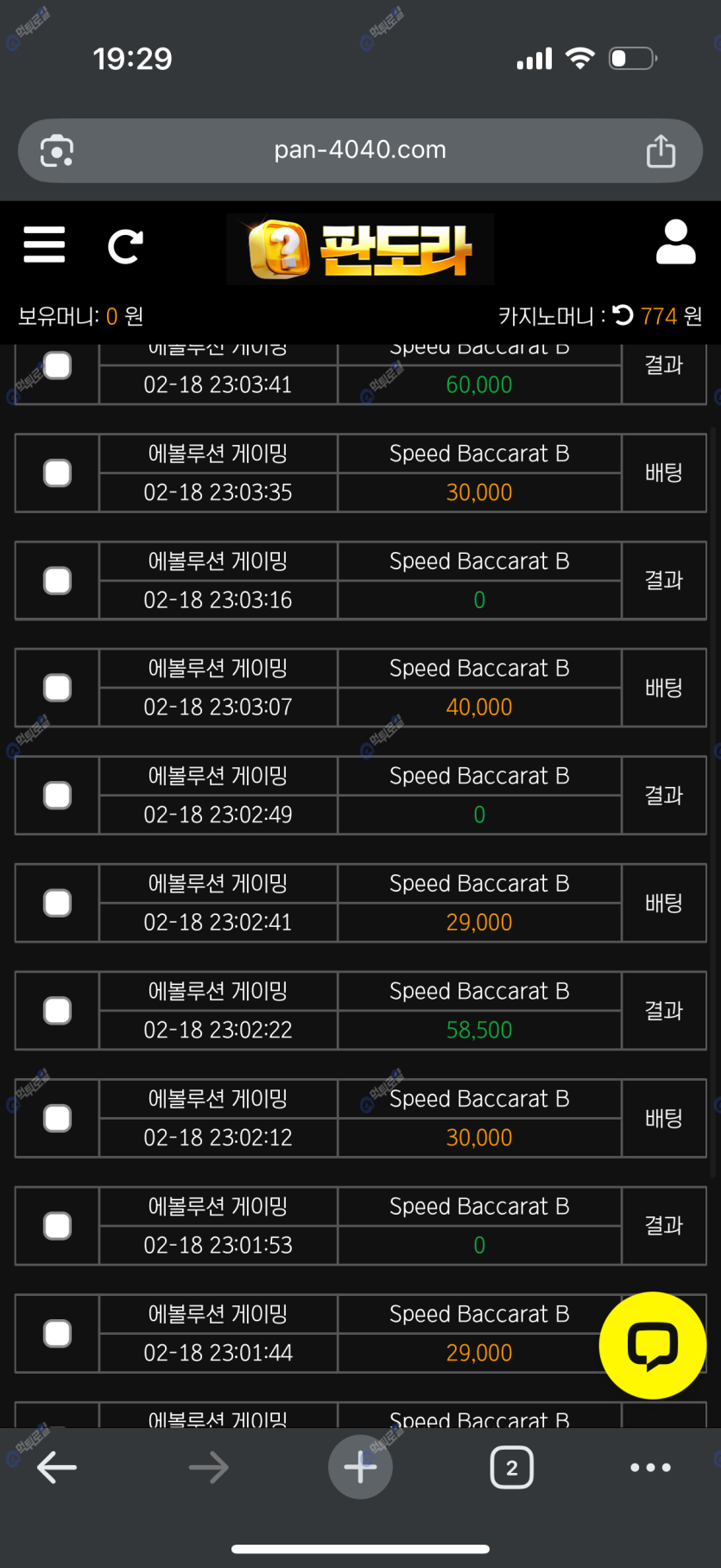Select the 02-18 23:01:44 entry checkbox

pyautogui.click(x=58, y=1334)
